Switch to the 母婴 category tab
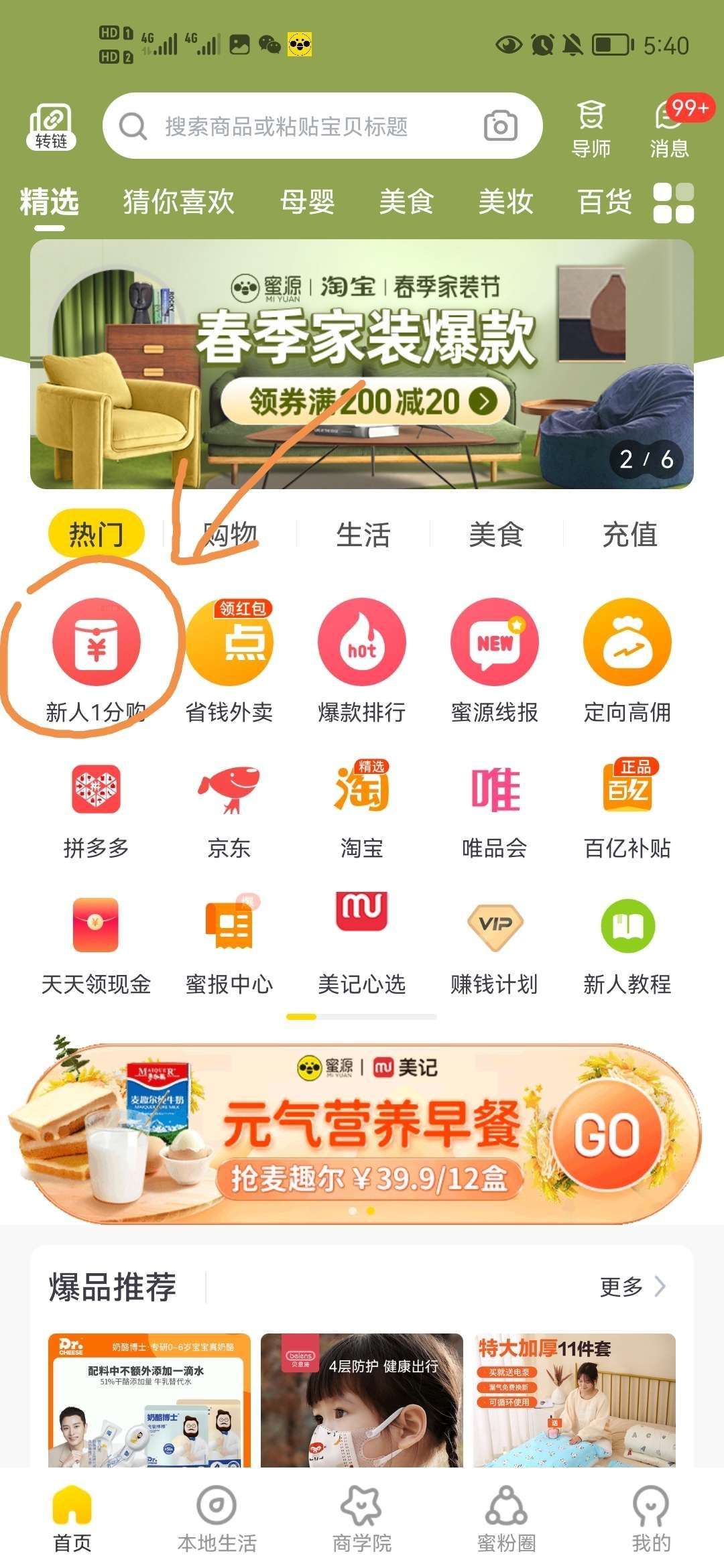 click(x=307, y=202)
